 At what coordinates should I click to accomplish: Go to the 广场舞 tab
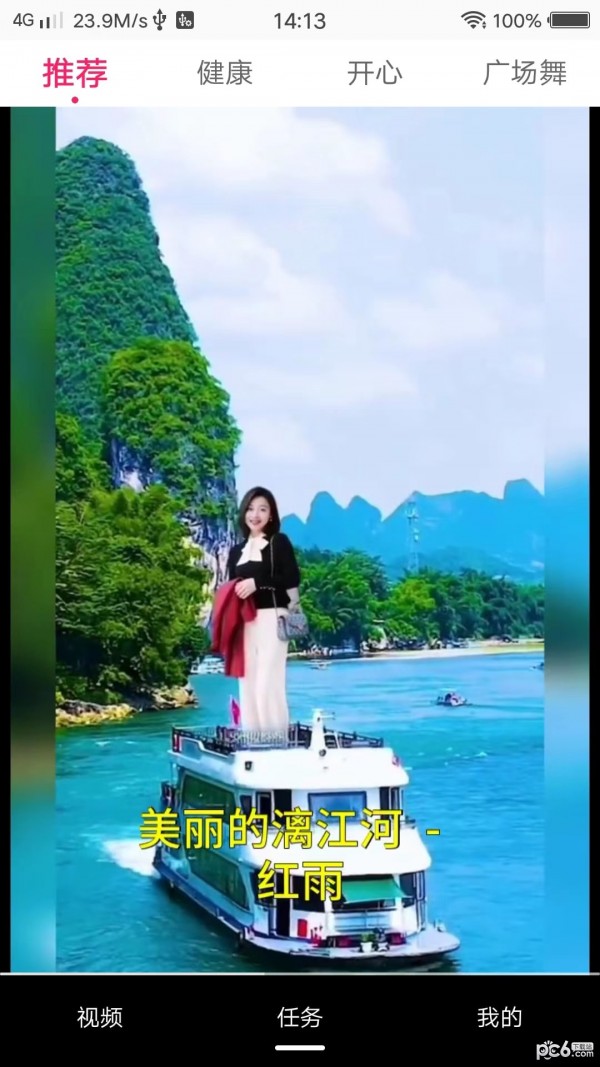pyautogui.click(x=524, y=73)
